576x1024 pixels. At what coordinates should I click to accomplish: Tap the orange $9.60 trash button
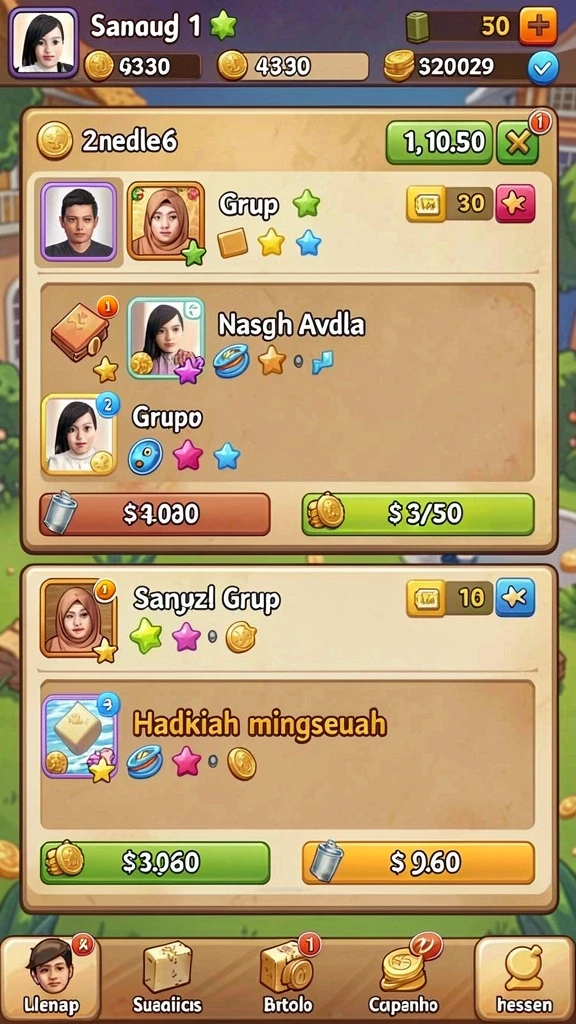418,863
